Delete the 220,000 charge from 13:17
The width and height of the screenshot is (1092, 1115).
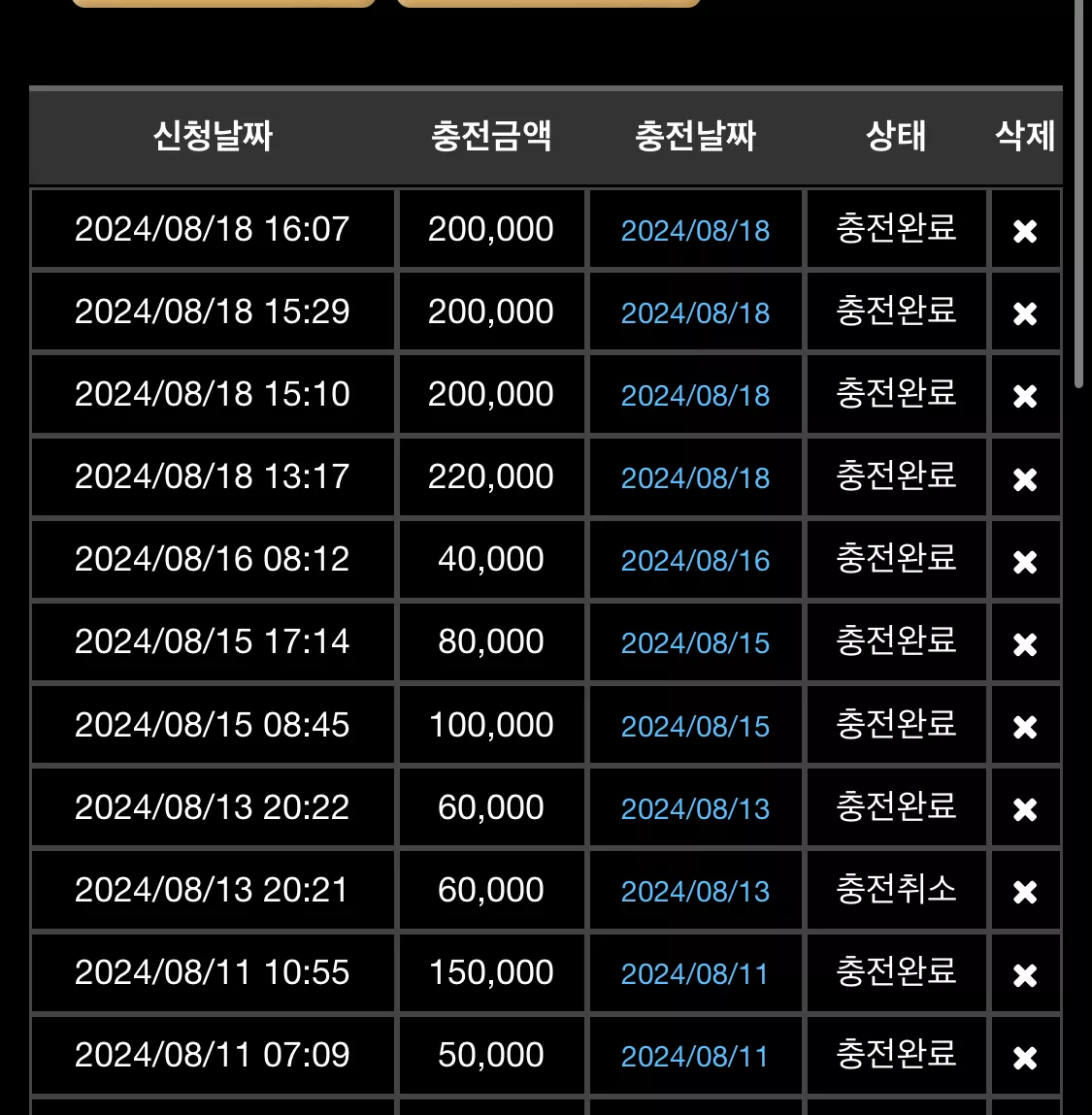coord(1024,479)
